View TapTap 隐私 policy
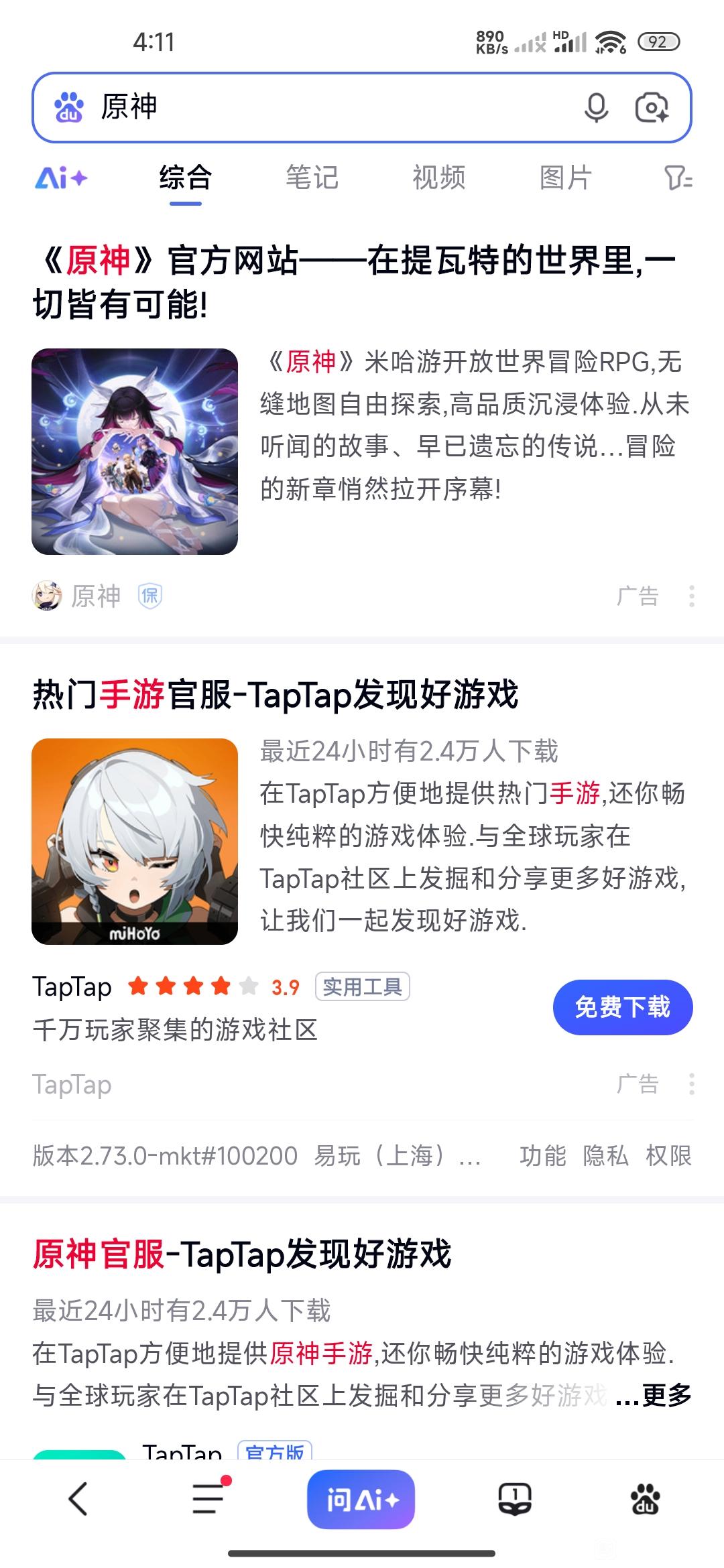 pos(605,1155)
